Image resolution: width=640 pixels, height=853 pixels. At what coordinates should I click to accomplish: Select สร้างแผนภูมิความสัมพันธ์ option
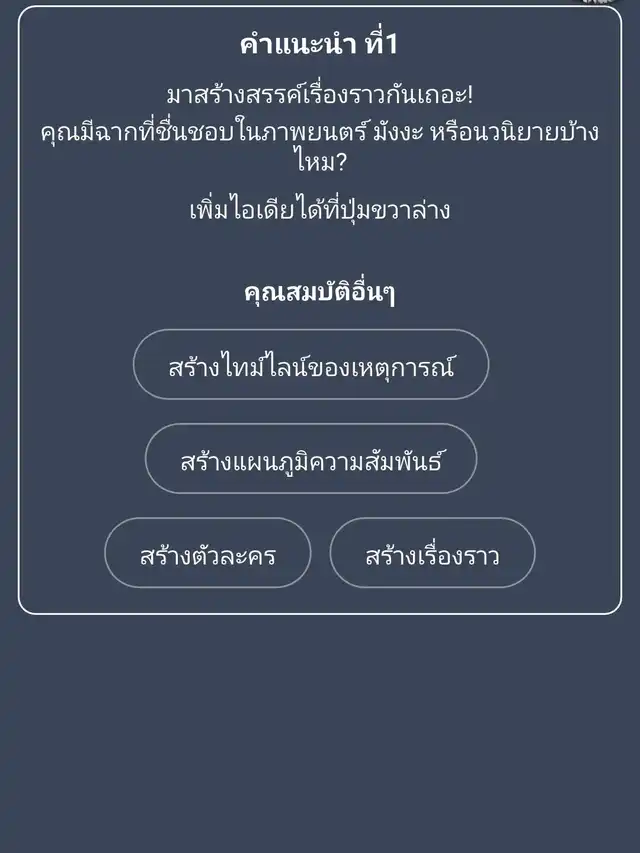[x=310, y=459]
